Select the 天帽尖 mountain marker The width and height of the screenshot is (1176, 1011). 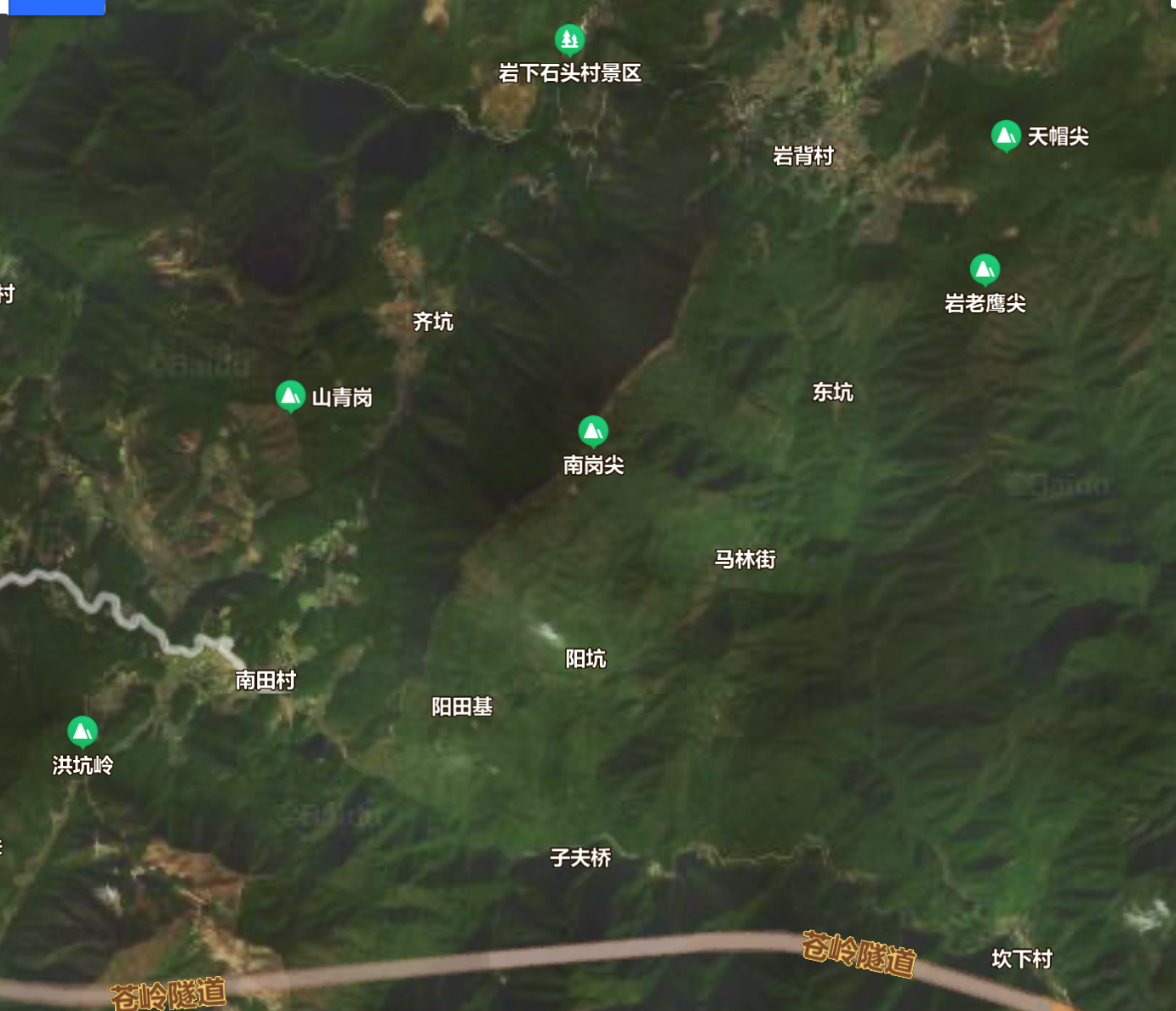coord(1005,135)
